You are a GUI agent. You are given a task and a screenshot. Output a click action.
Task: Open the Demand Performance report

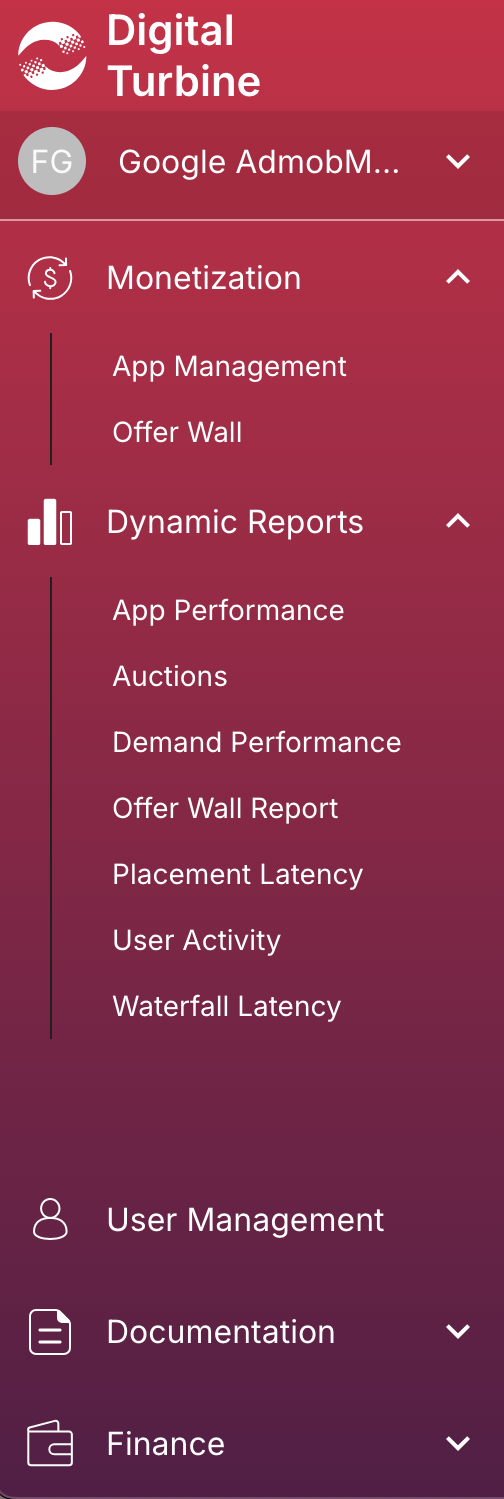click(x=257, y=742)
